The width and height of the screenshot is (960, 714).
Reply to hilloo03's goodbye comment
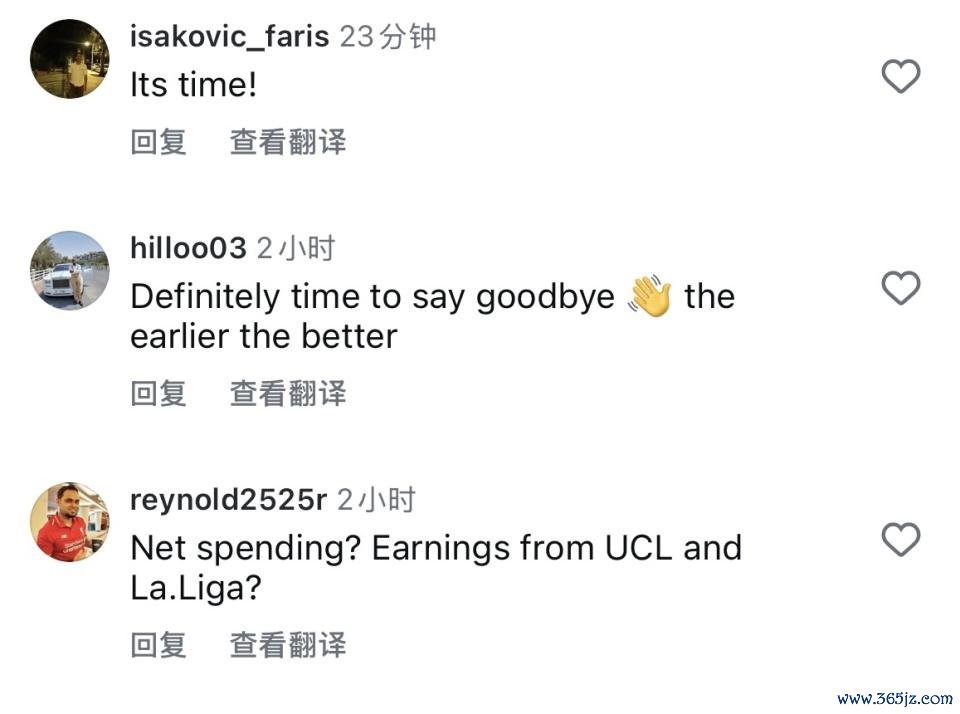pyautogui.click(x=158, y=393)
